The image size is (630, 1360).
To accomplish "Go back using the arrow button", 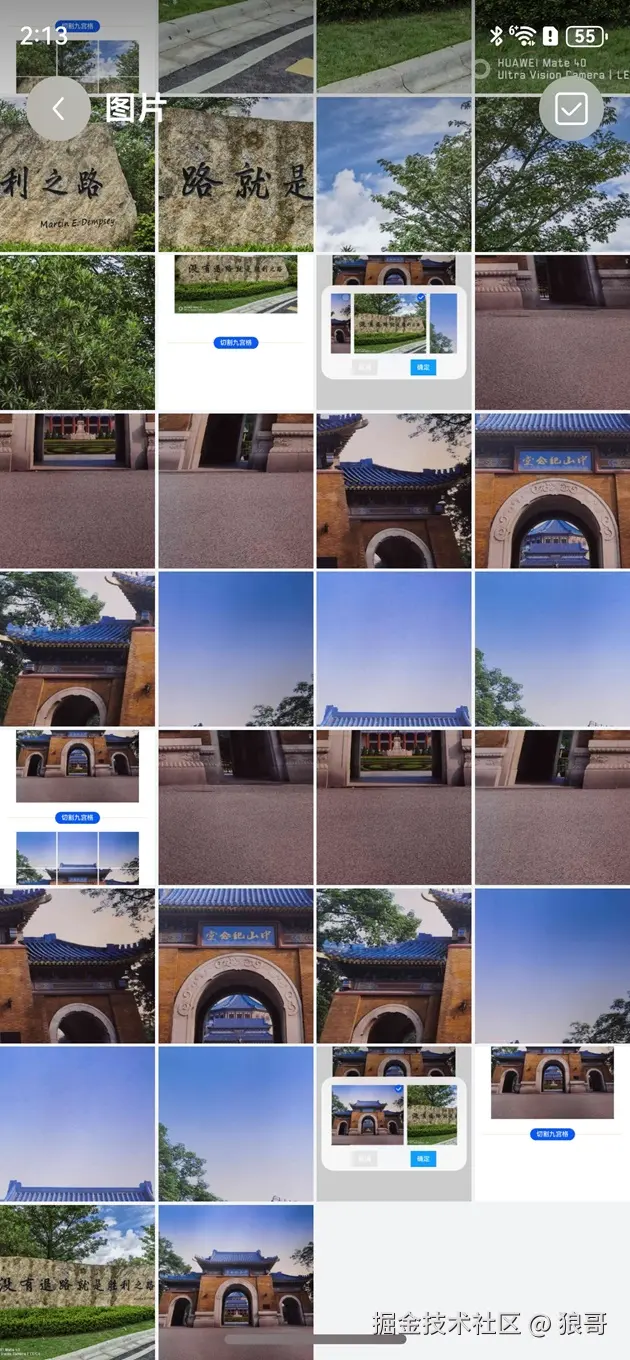I will [58, 109].
